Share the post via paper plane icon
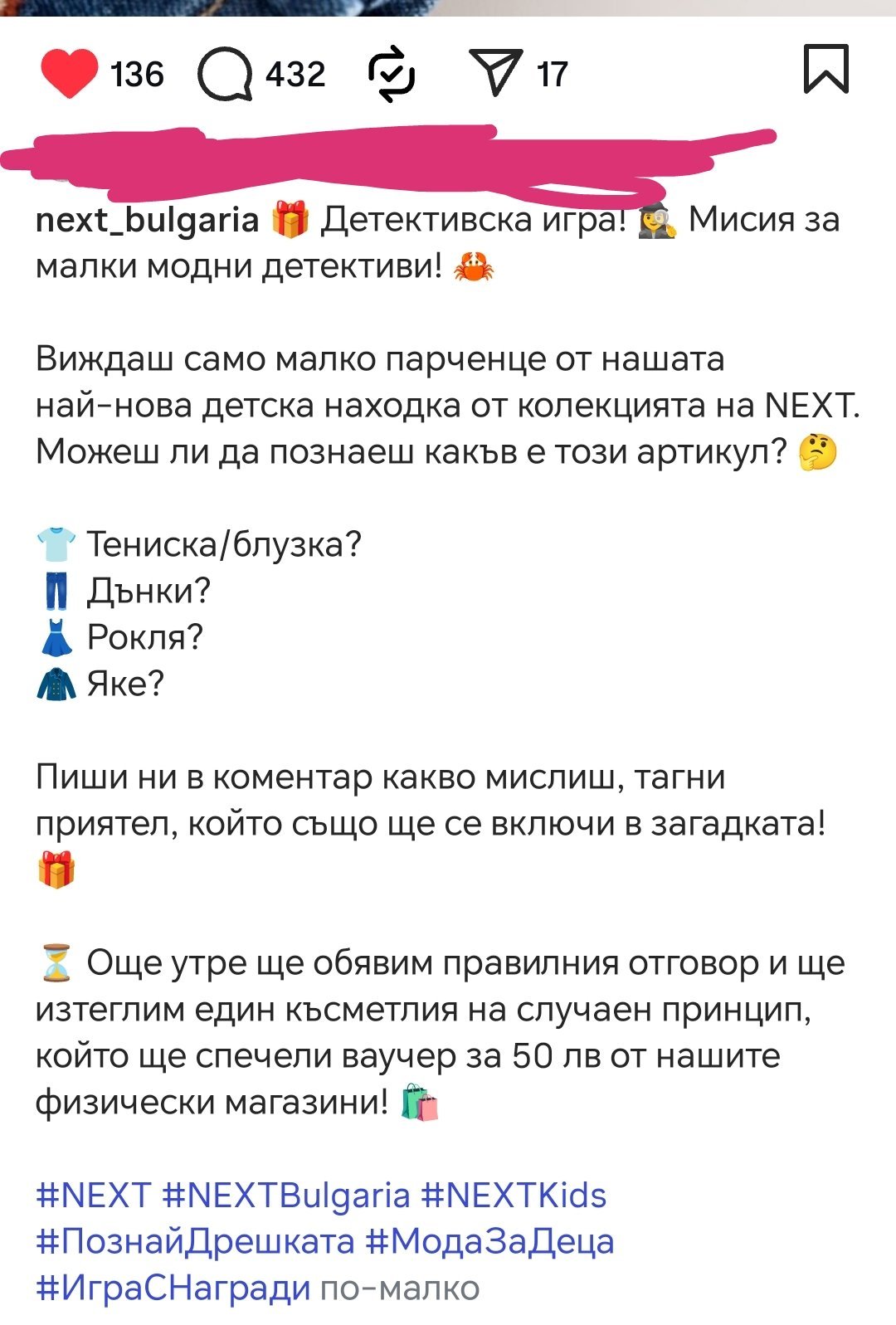Viewport: 896px width, 1325px height. click(495, 71)
